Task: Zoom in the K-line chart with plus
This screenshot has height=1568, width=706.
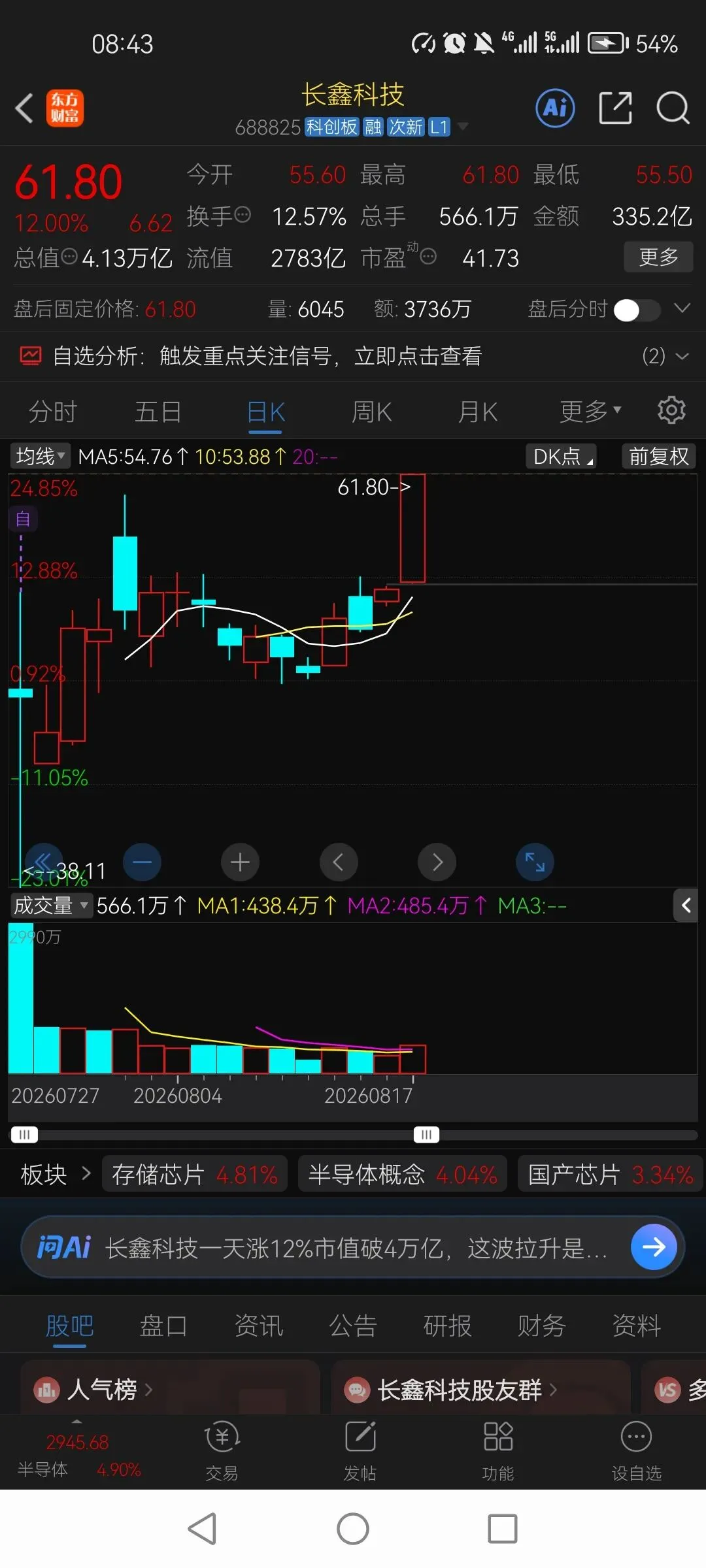Action: tap(240, 862)
